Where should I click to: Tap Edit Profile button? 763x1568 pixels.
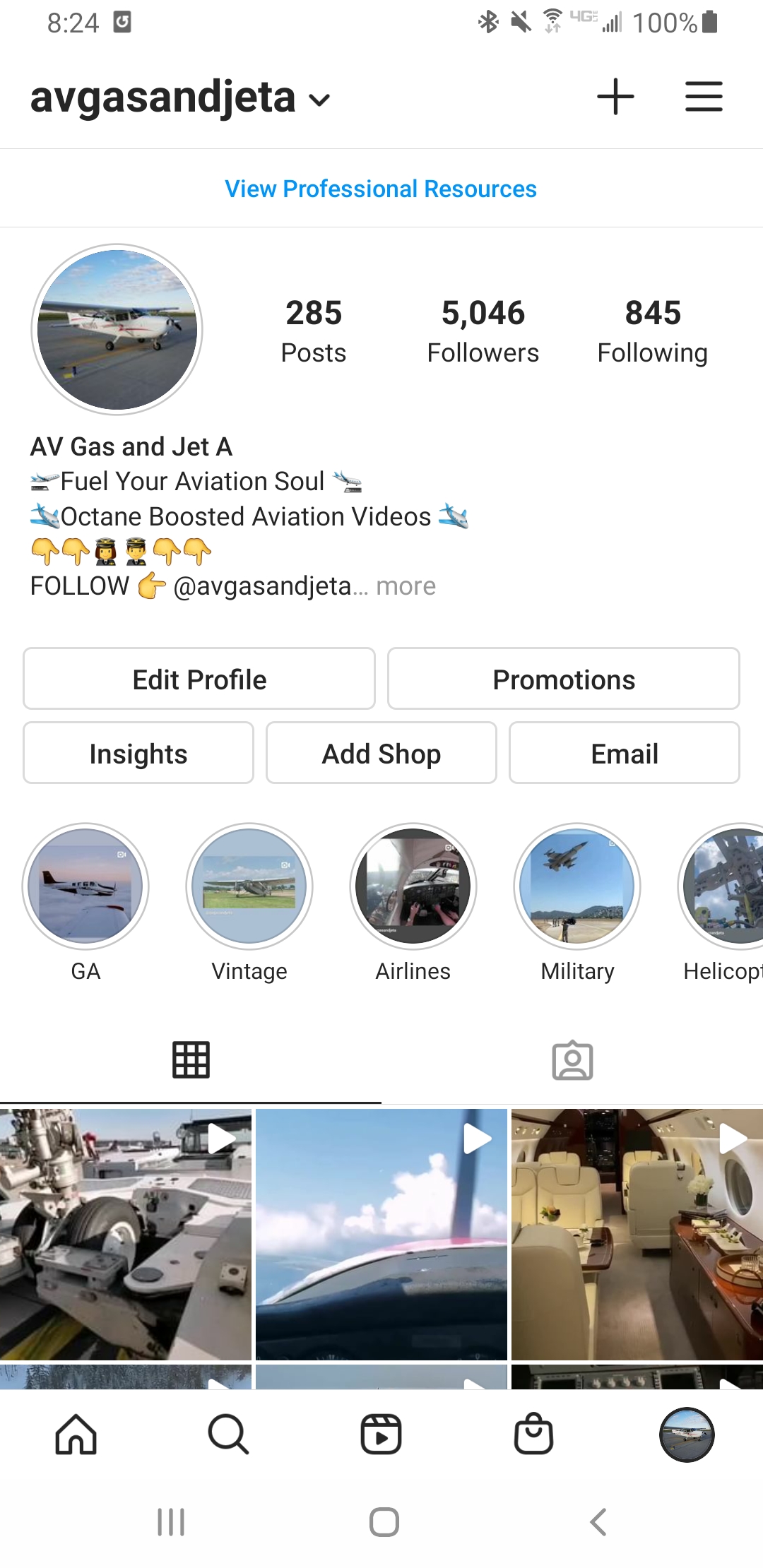coord(199,679)
